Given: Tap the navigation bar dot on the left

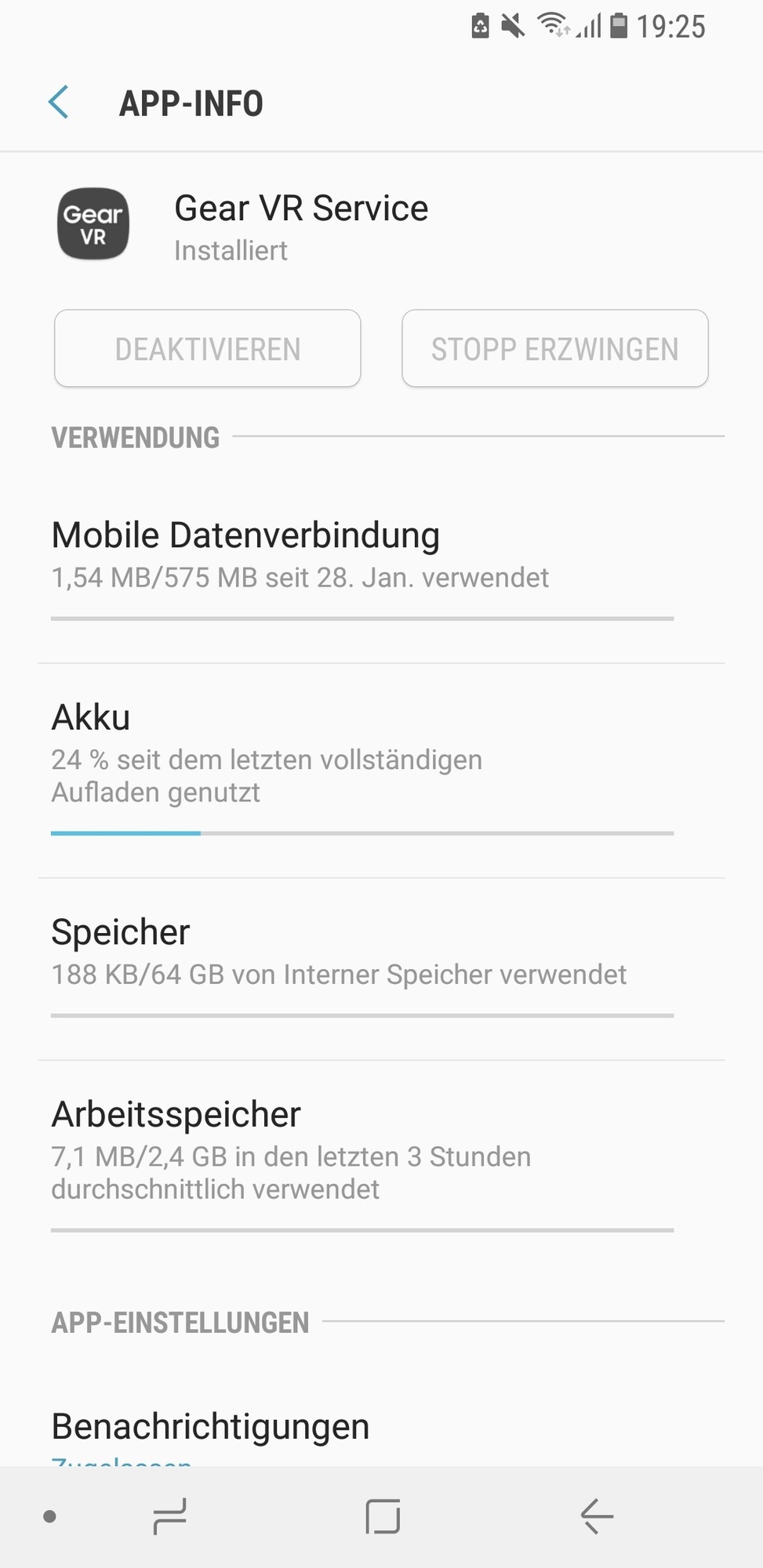Looking at the screenshot, I should [49, 1516].
